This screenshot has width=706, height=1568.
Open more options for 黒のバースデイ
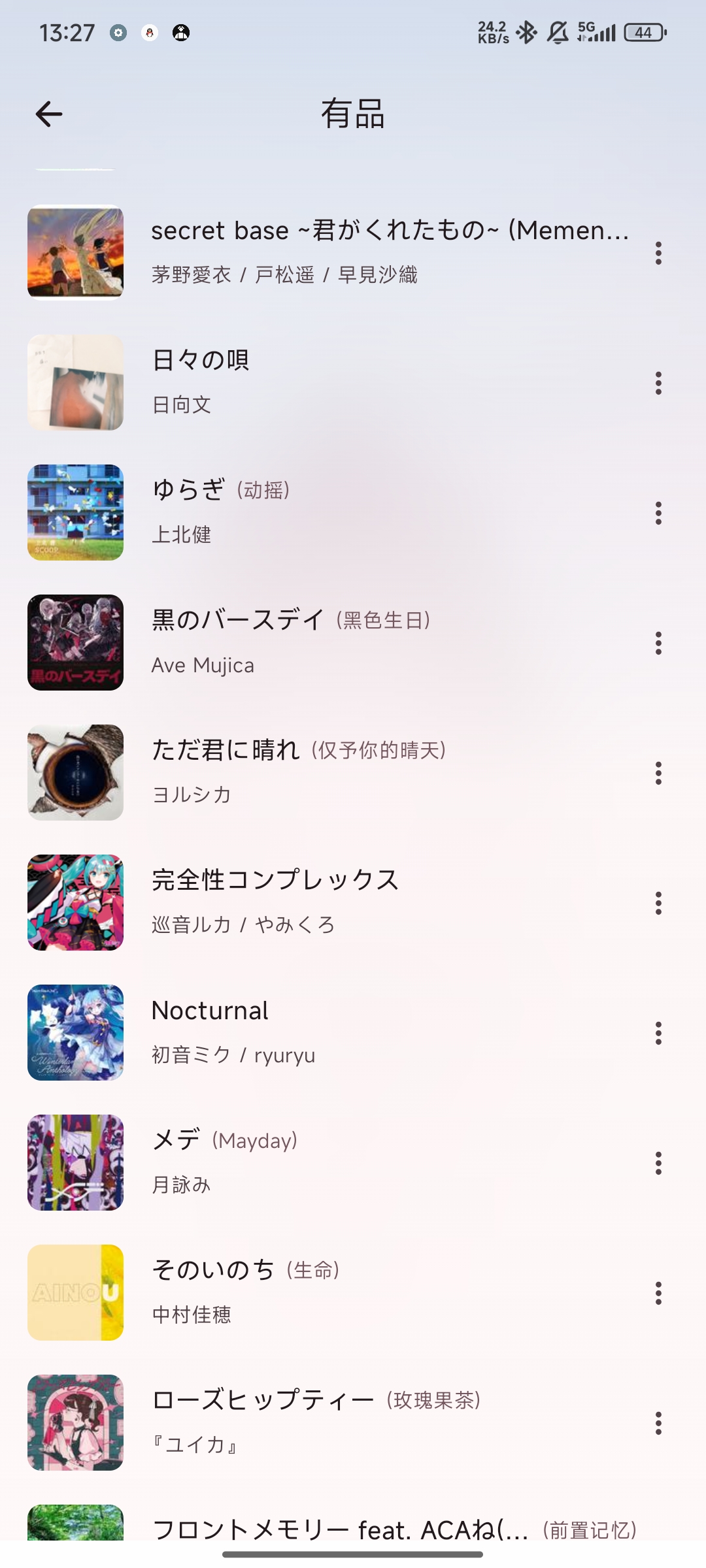(x=658, y=643)
